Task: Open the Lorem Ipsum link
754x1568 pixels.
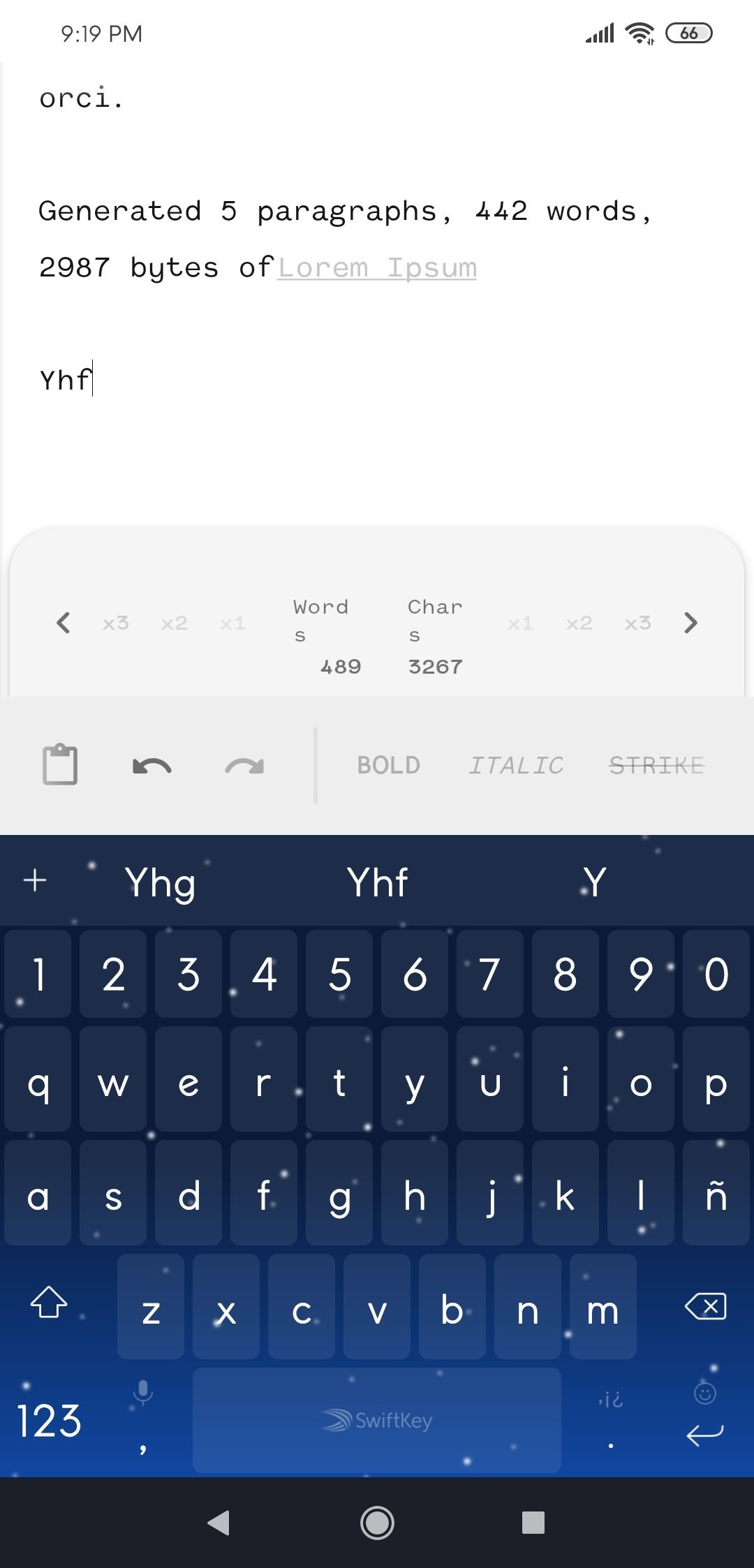Action: (377, 267)
